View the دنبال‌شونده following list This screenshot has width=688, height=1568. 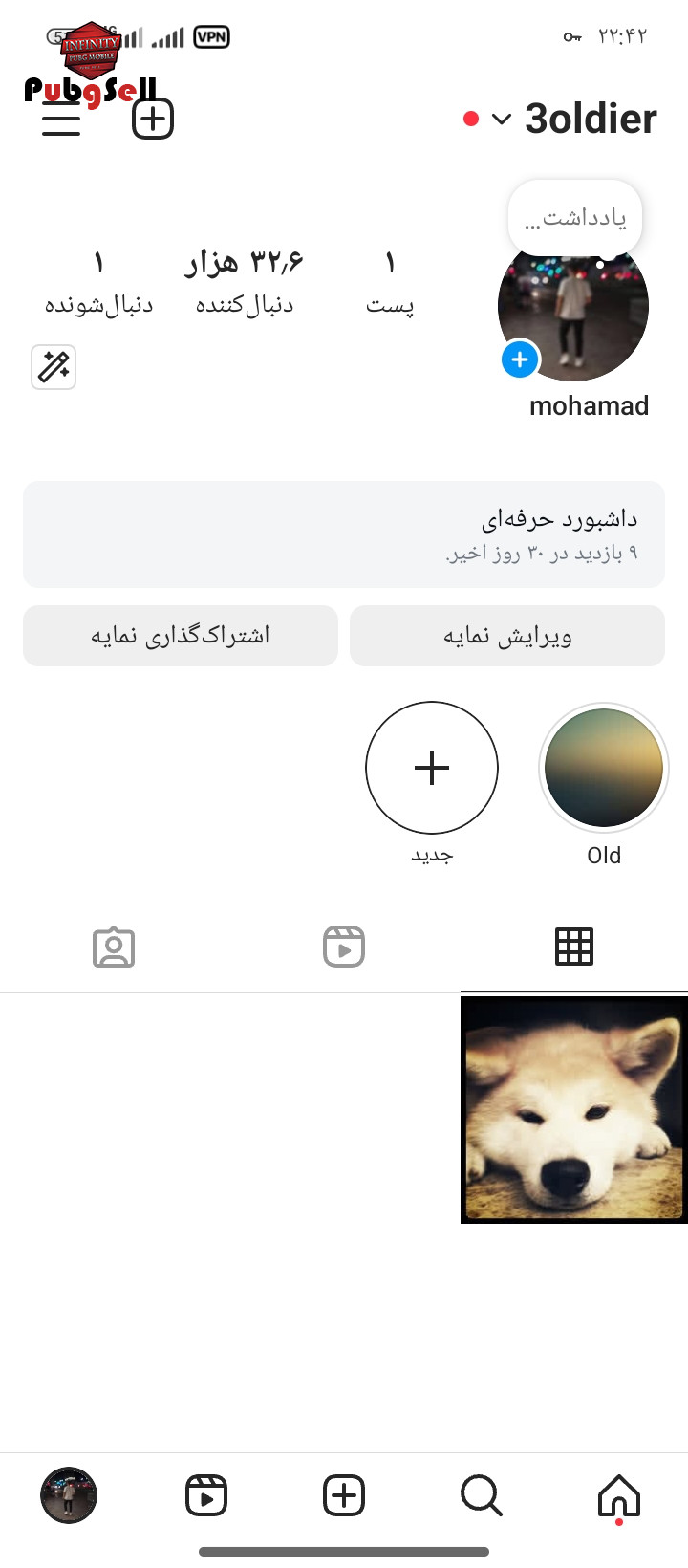98,282
